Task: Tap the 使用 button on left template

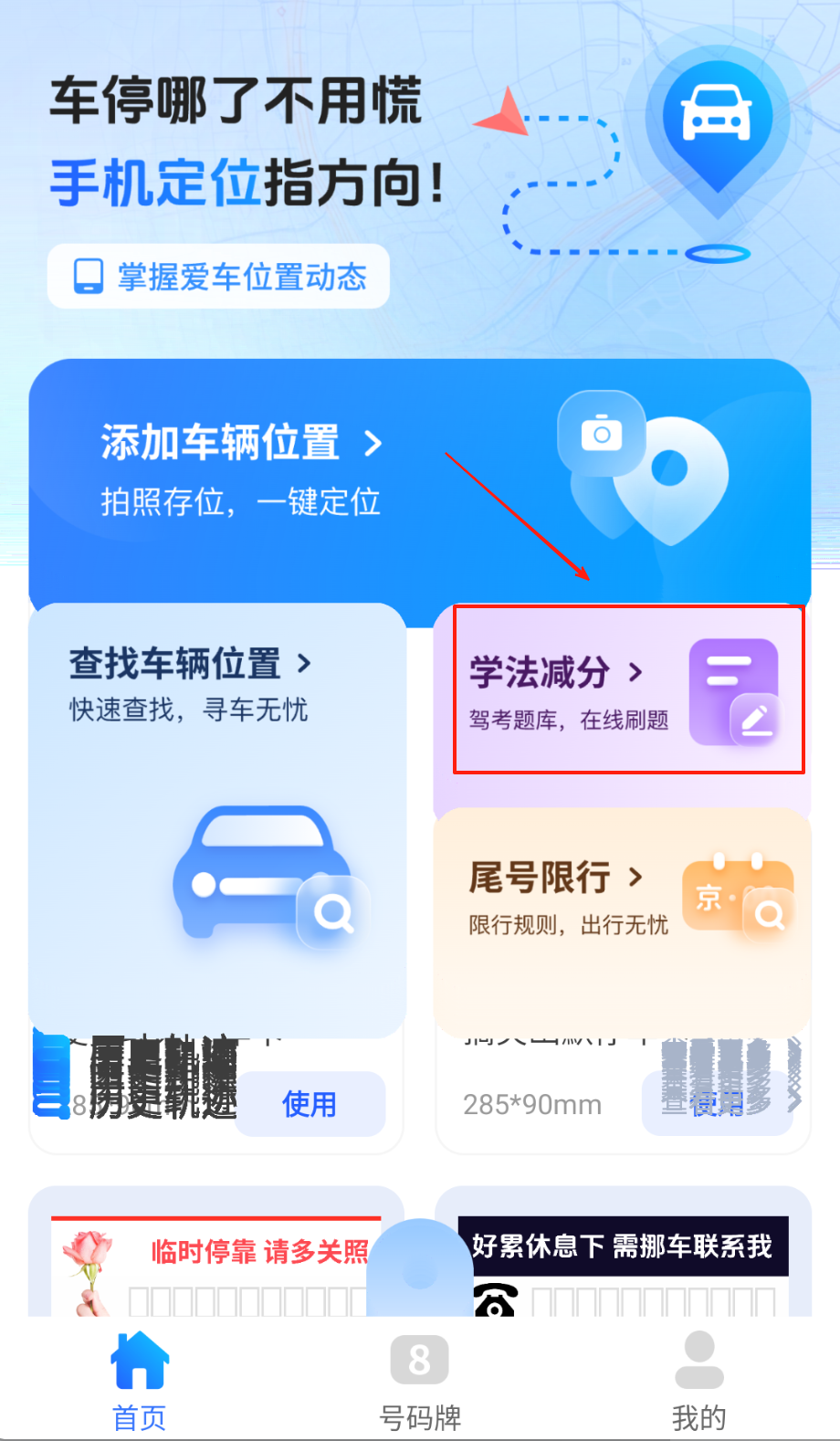Action: pyautogui.click(x=310, y=1104)
